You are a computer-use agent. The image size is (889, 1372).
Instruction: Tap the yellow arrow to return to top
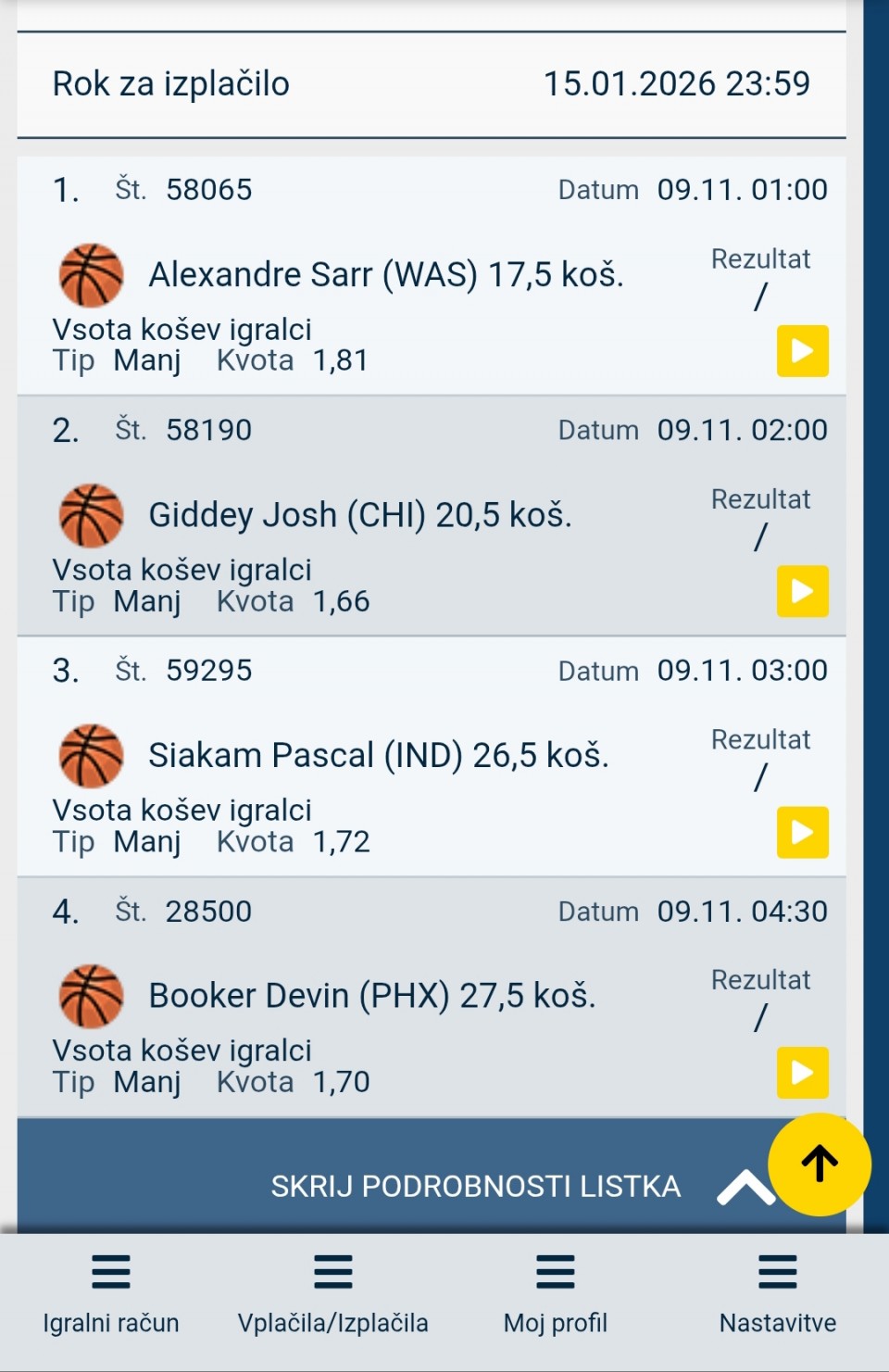(x=820, y=1164)
